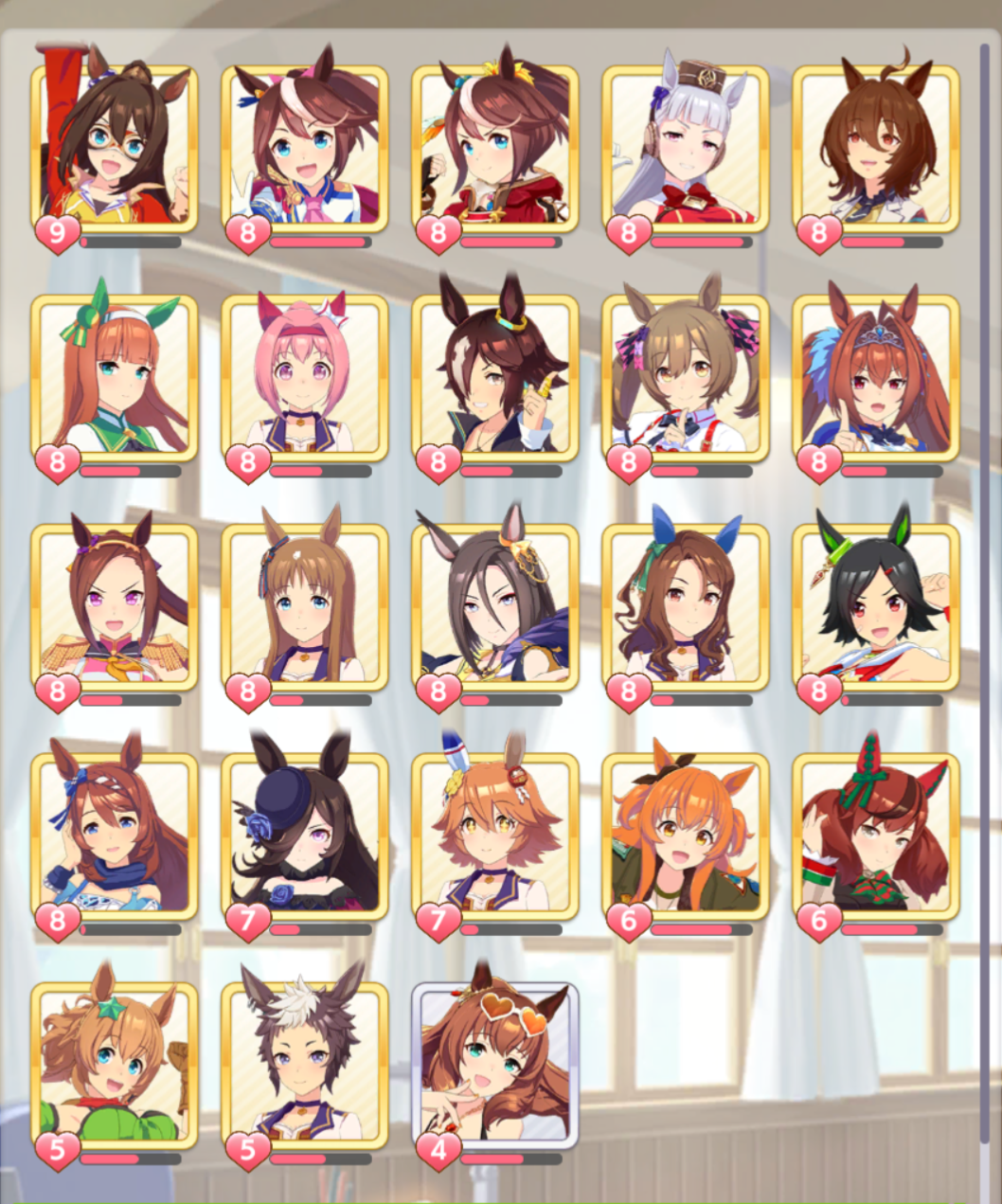Select the silver-framed girl with heart sunglasses
The height and width of the screenshot is (1204, 1002).
click(495, 1064)
